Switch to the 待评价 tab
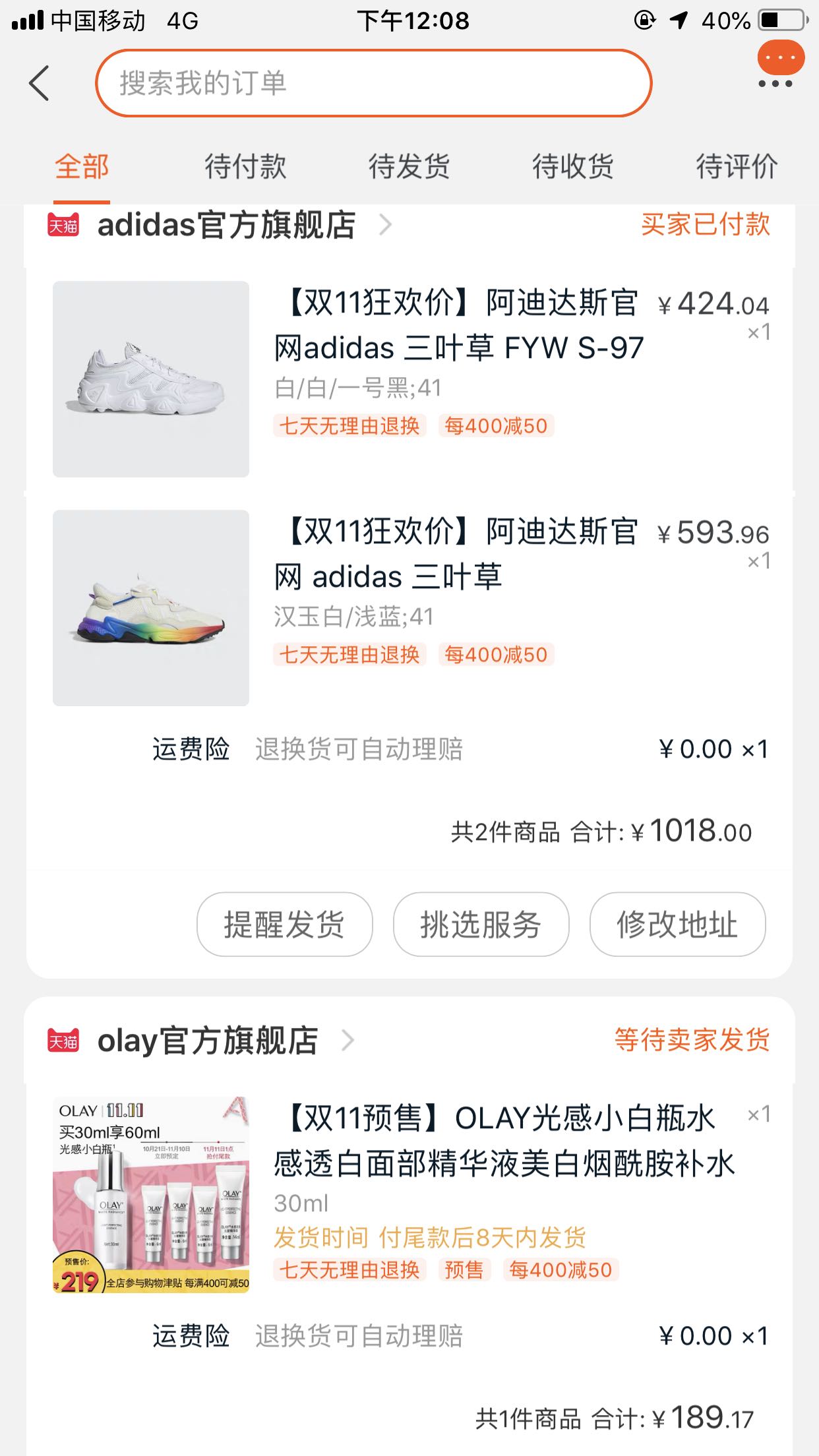Viewport: 819px width, 1456px height. point(737,166)
